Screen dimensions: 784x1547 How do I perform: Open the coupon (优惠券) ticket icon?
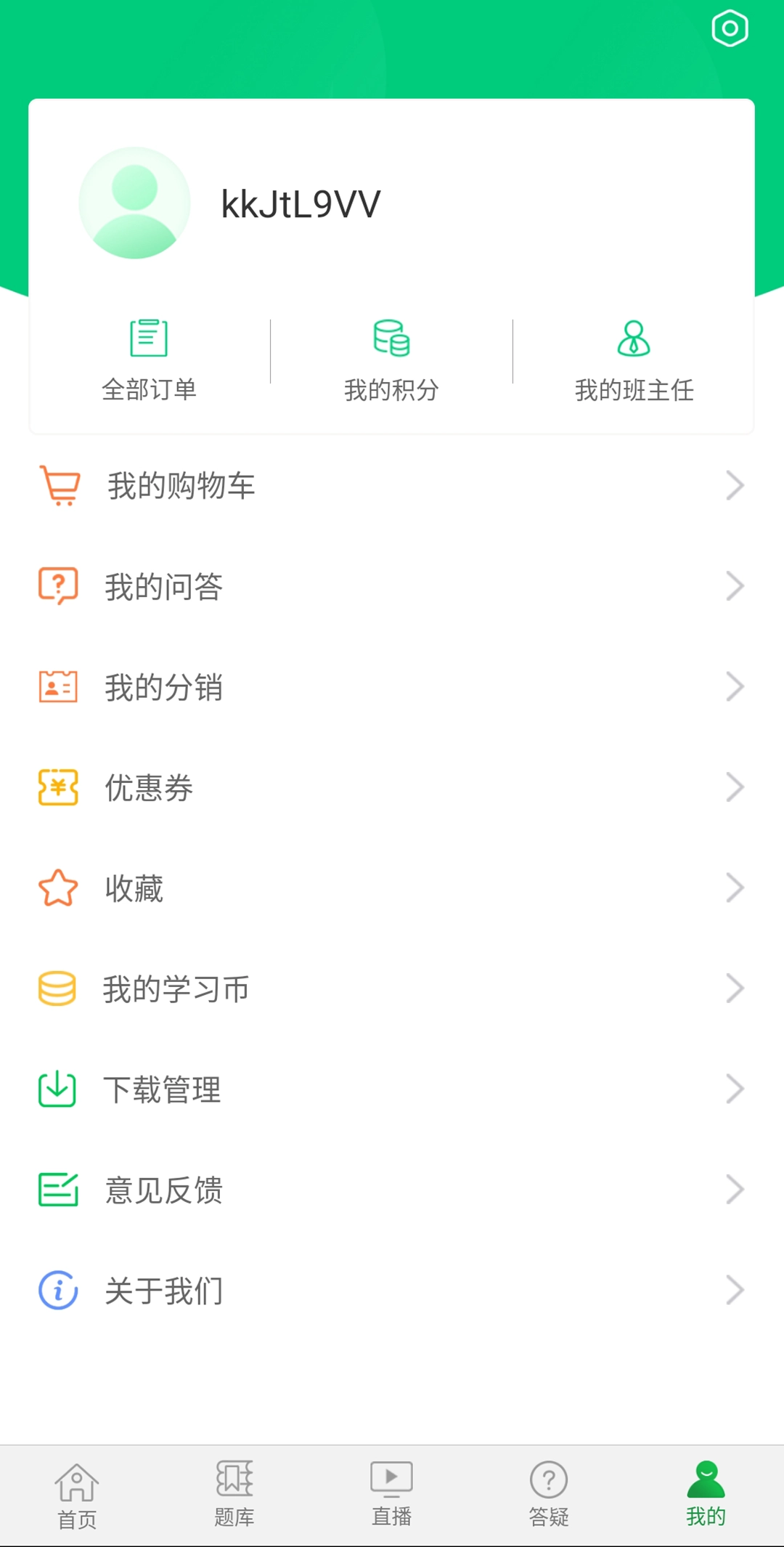click(x=58, y=787)
